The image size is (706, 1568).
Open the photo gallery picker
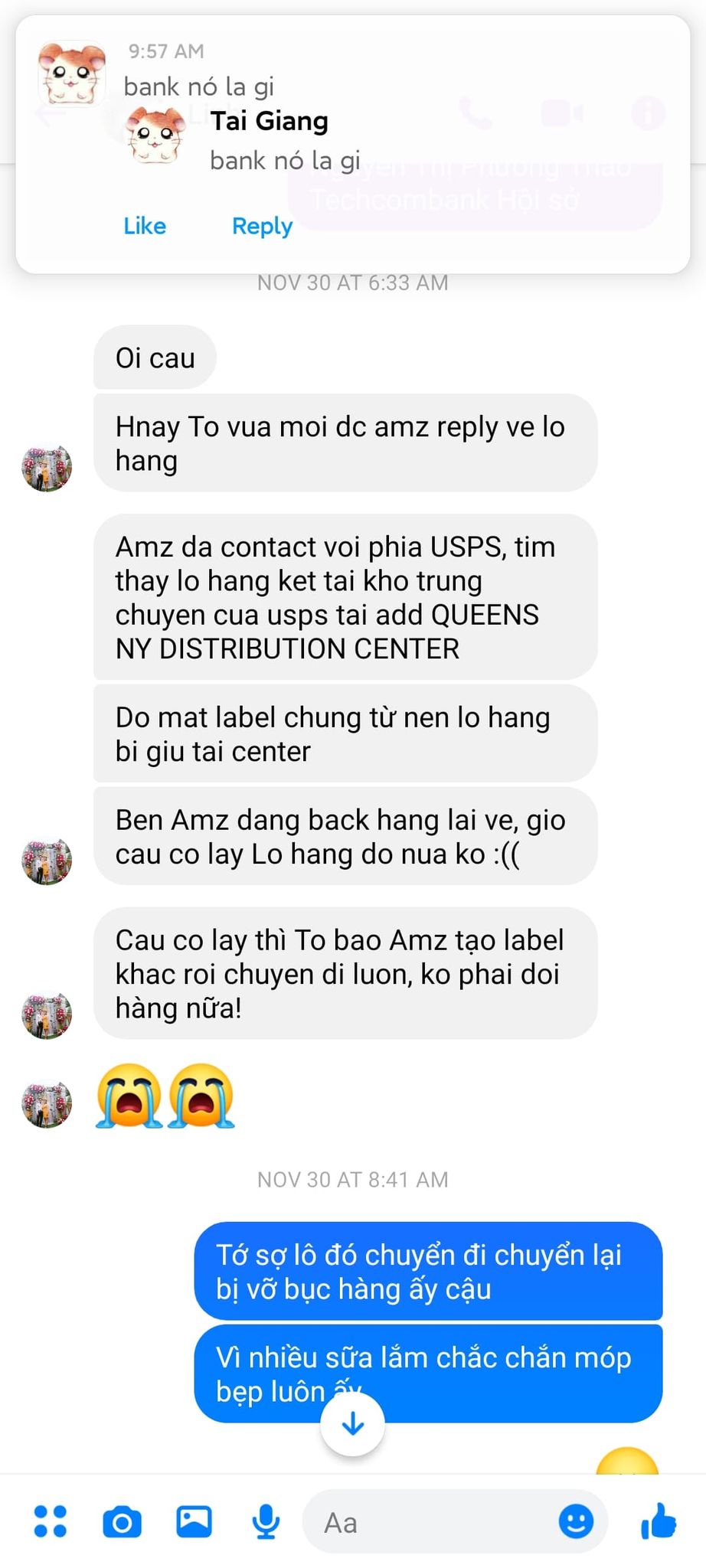click(x=194, y=1521)
